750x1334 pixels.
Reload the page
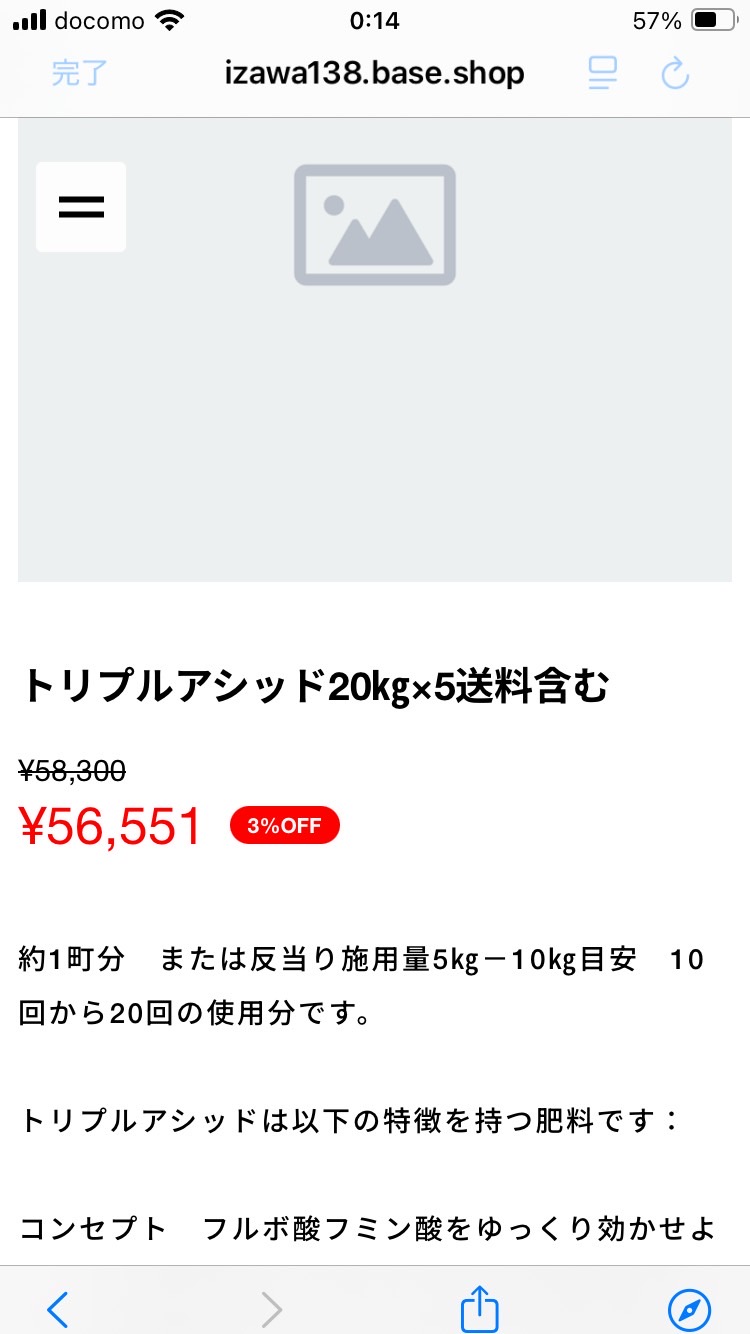676,73
